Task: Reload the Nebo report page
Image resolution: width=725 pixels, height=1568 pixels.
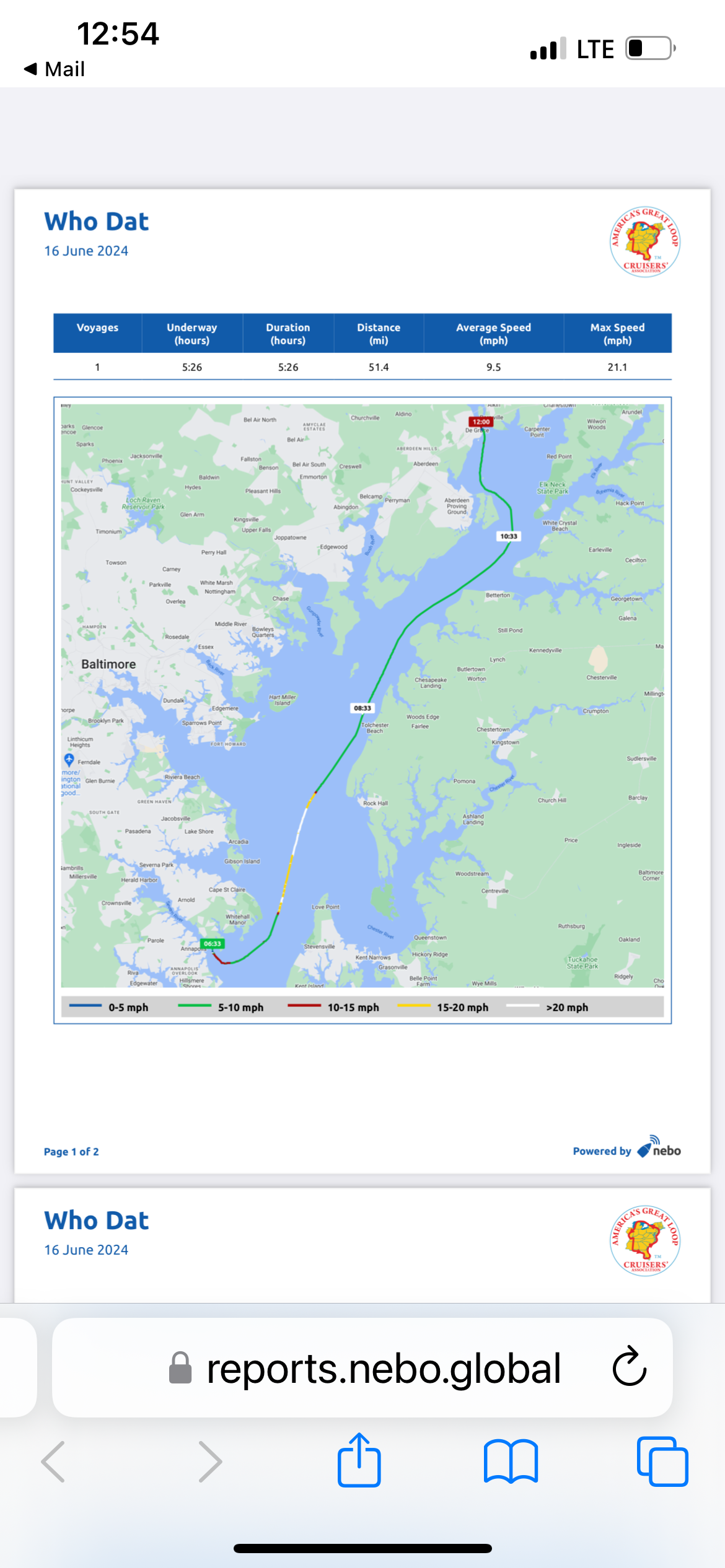Action: coord(629,1367)
